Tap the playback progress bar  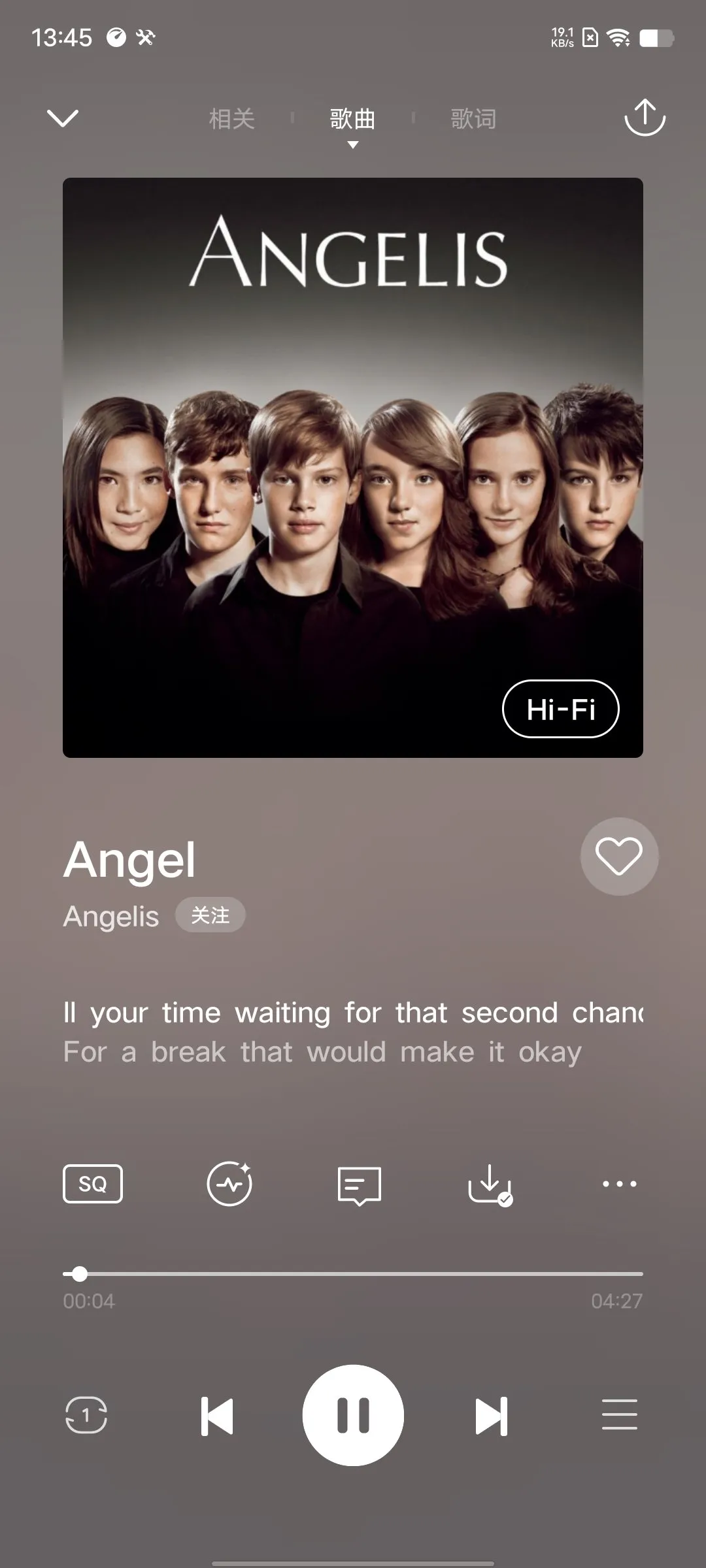tap(353, 1273)
